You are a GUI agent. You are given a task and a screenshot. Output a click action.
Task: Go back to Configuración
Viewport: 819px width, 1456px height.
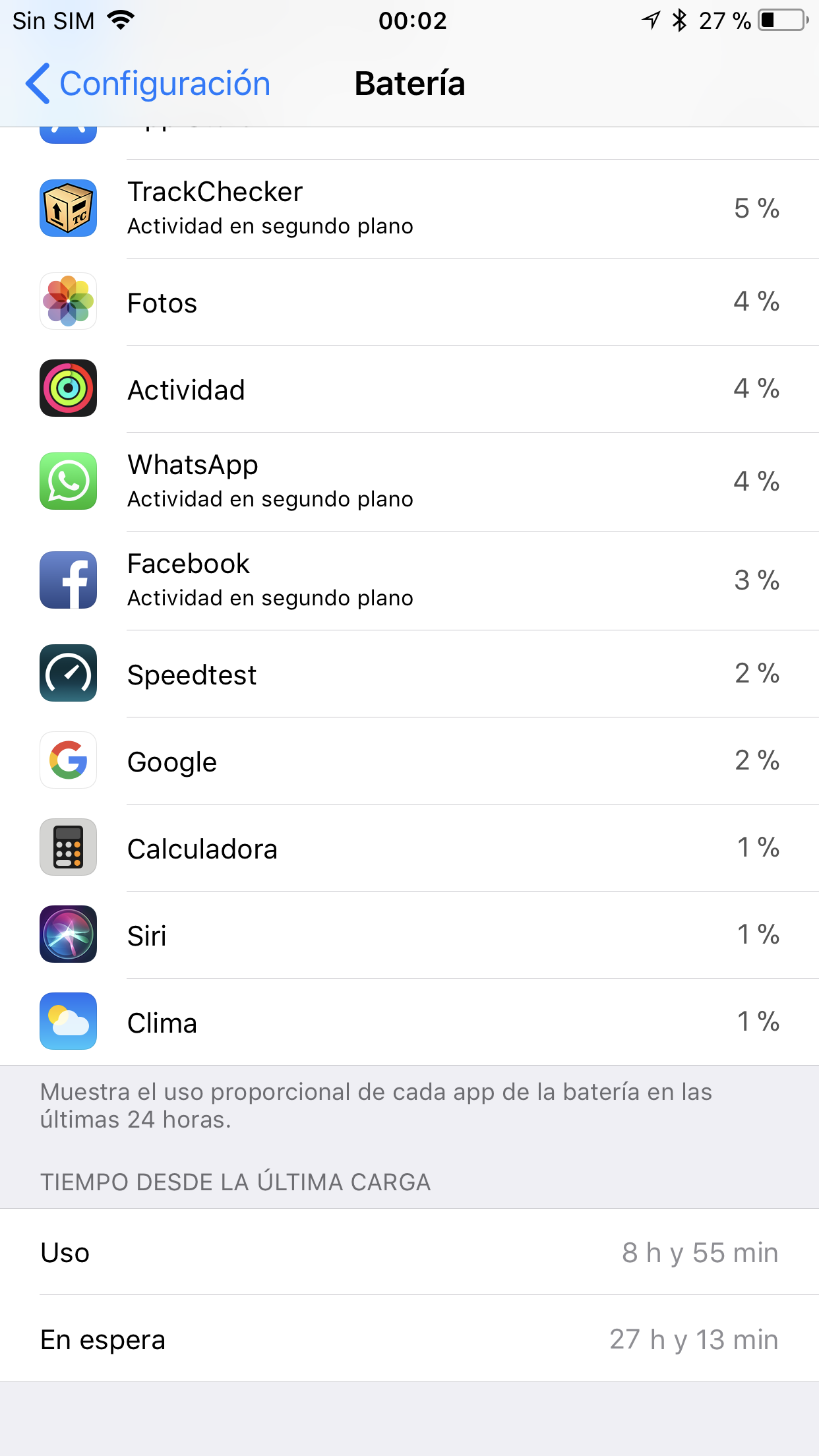tap(148, 84)
